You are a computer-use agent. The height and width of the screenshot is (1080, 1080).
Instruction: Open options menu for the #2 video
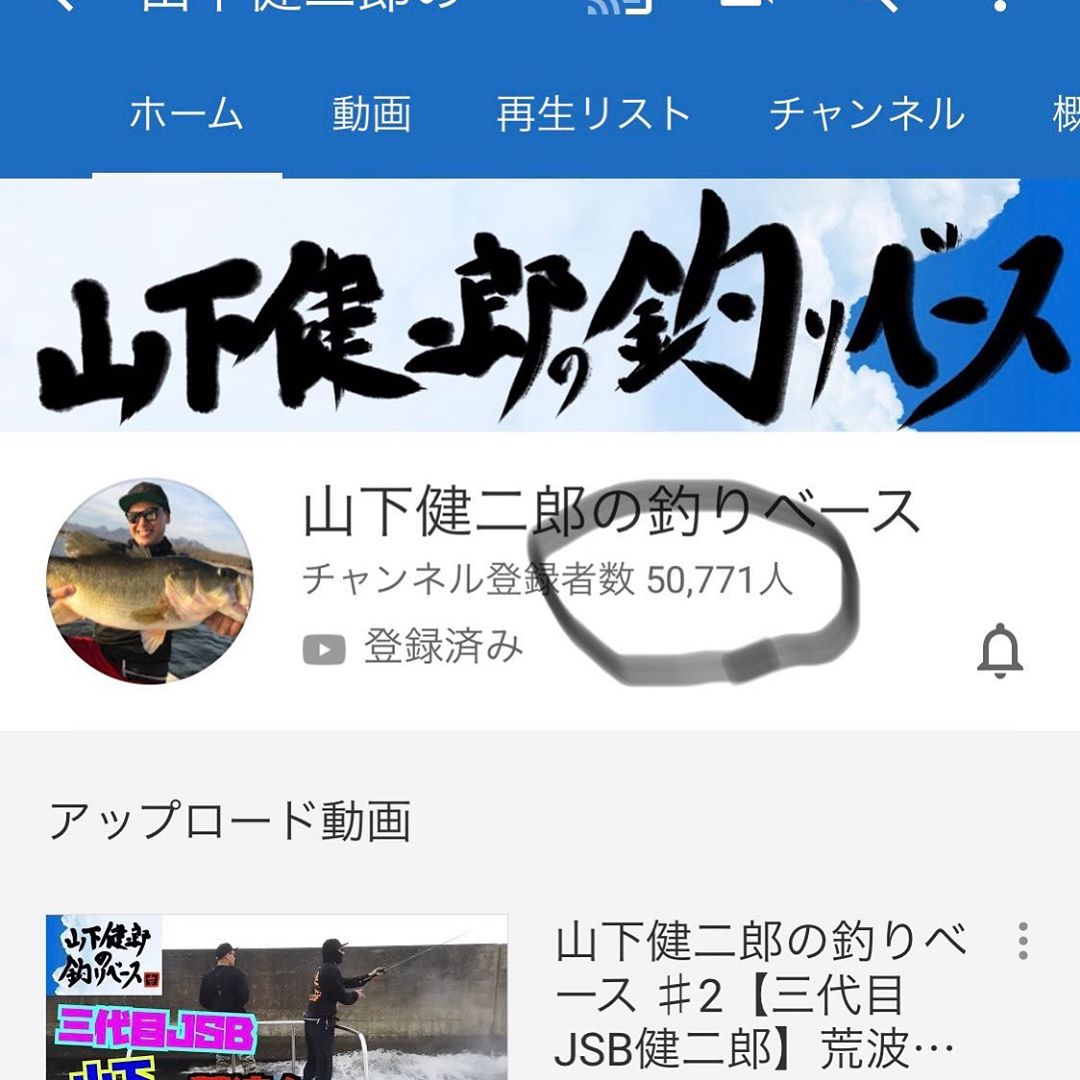point(1022,941)
